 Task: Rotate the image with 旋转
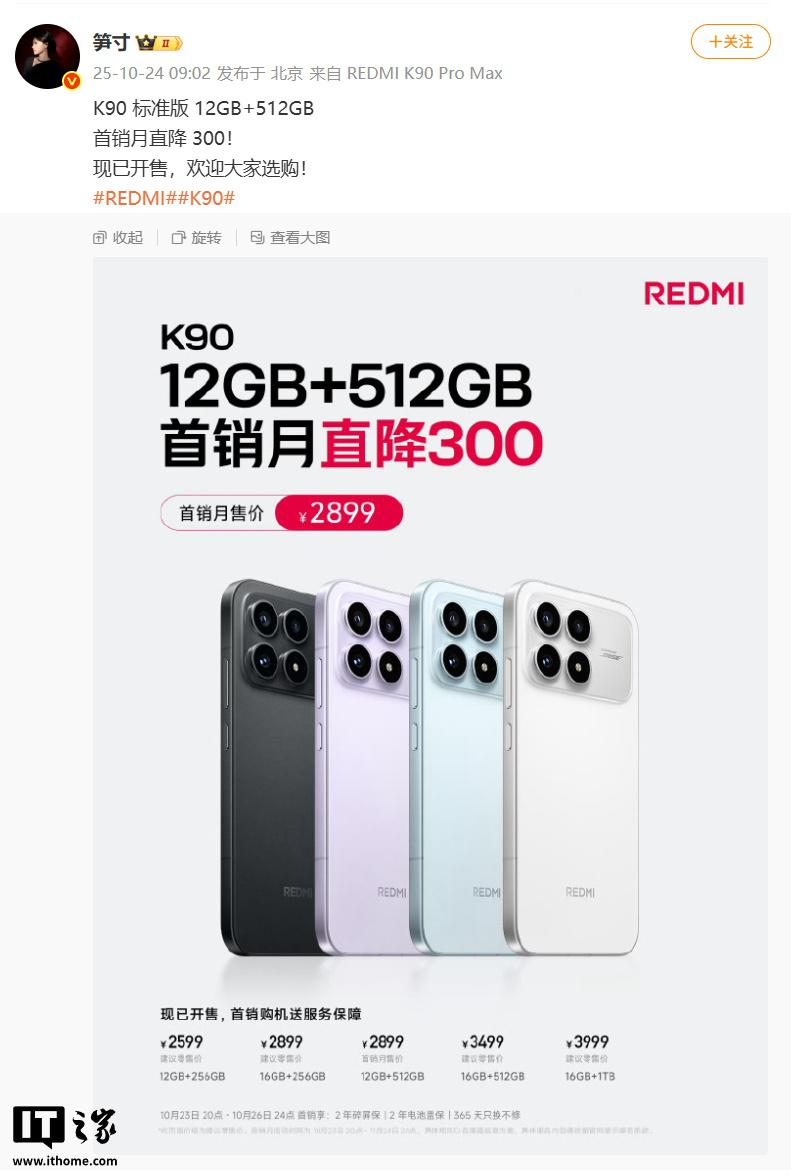pyautogui.click(x=196, y=238)
